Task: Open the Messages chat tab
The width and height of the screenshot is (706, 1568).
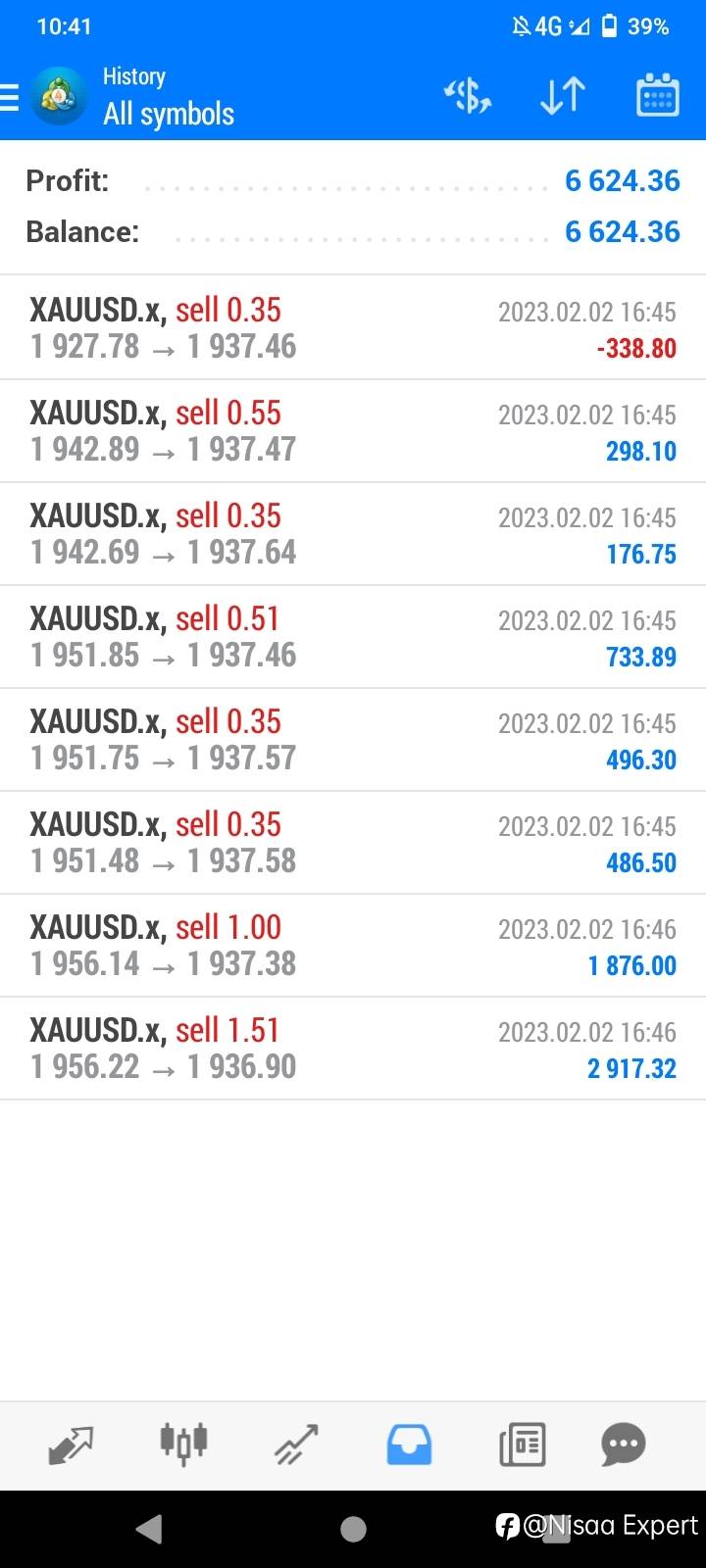Action: click(624, 1445)
